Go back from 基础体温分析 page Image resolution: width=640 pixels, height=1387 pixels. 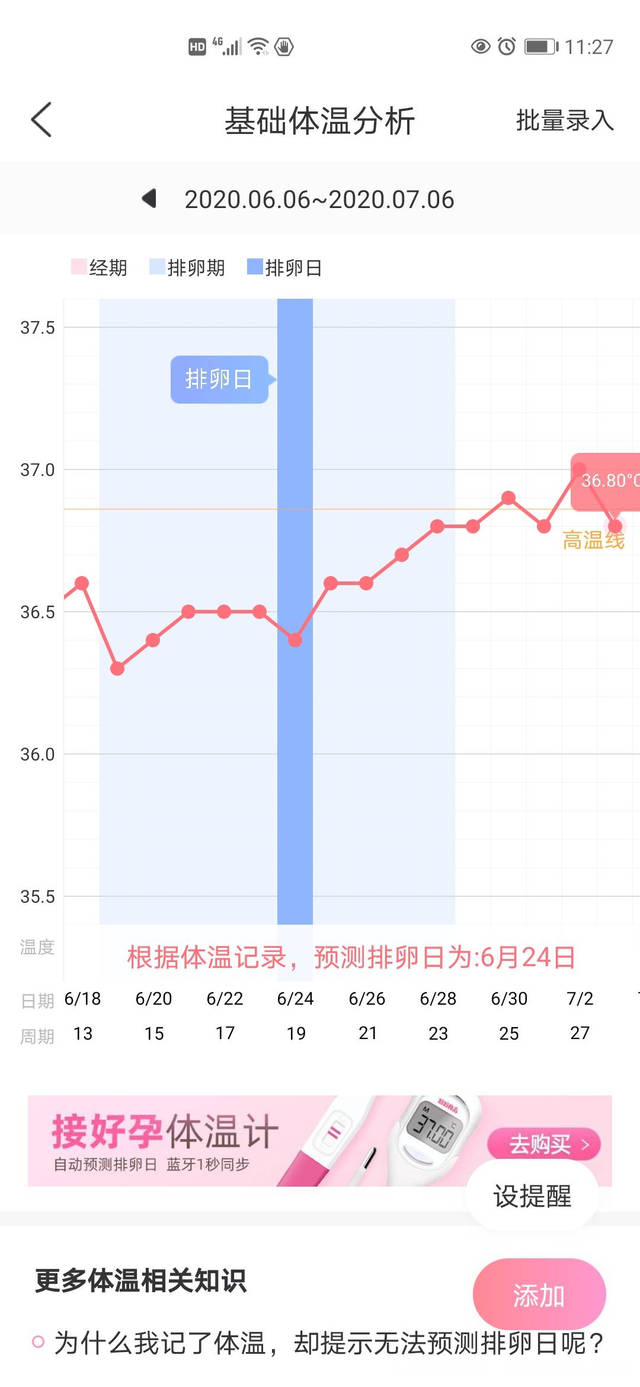(41, 120)
